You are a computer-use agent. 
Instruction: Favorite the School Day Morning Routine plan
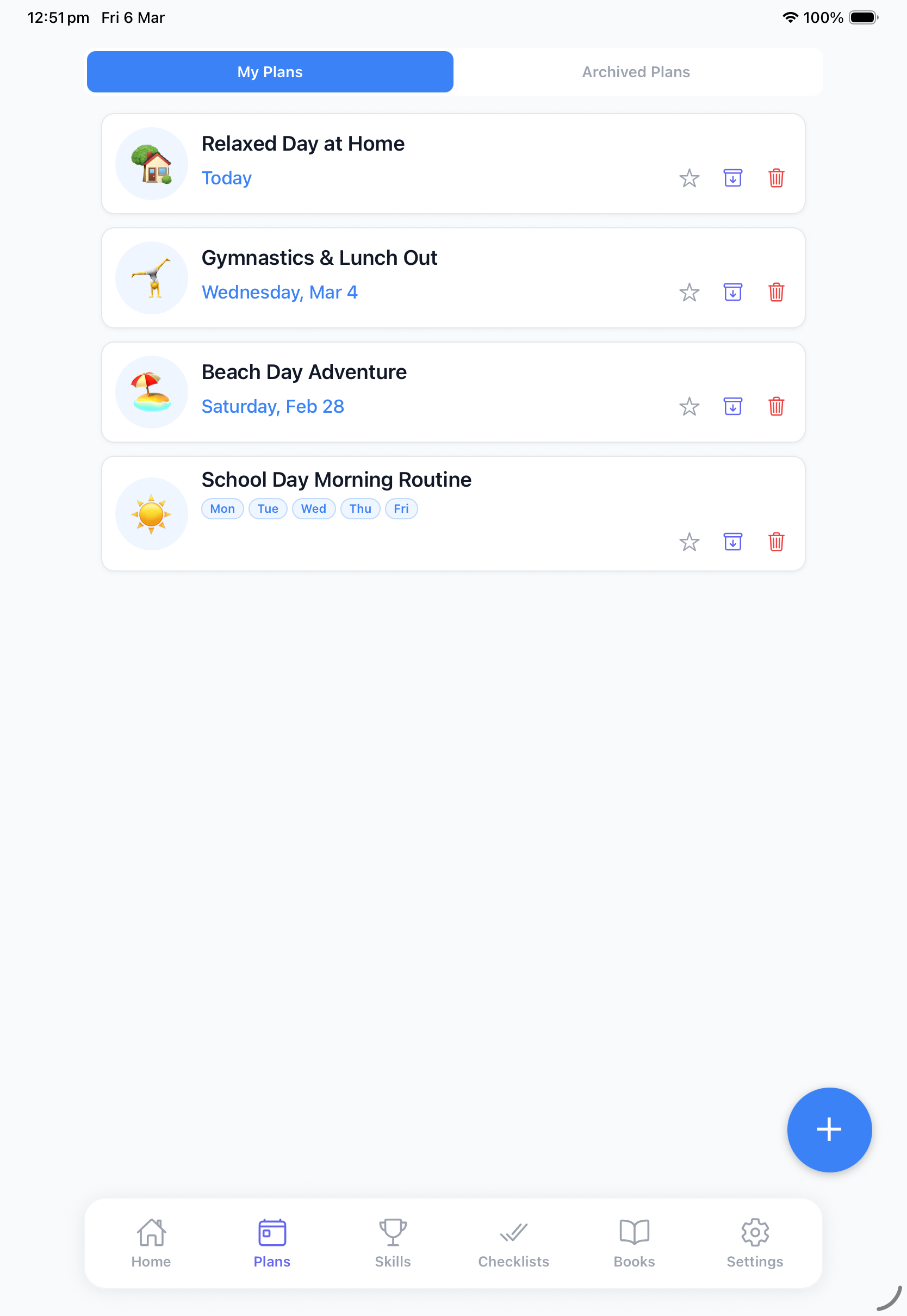tap(689, 542)
